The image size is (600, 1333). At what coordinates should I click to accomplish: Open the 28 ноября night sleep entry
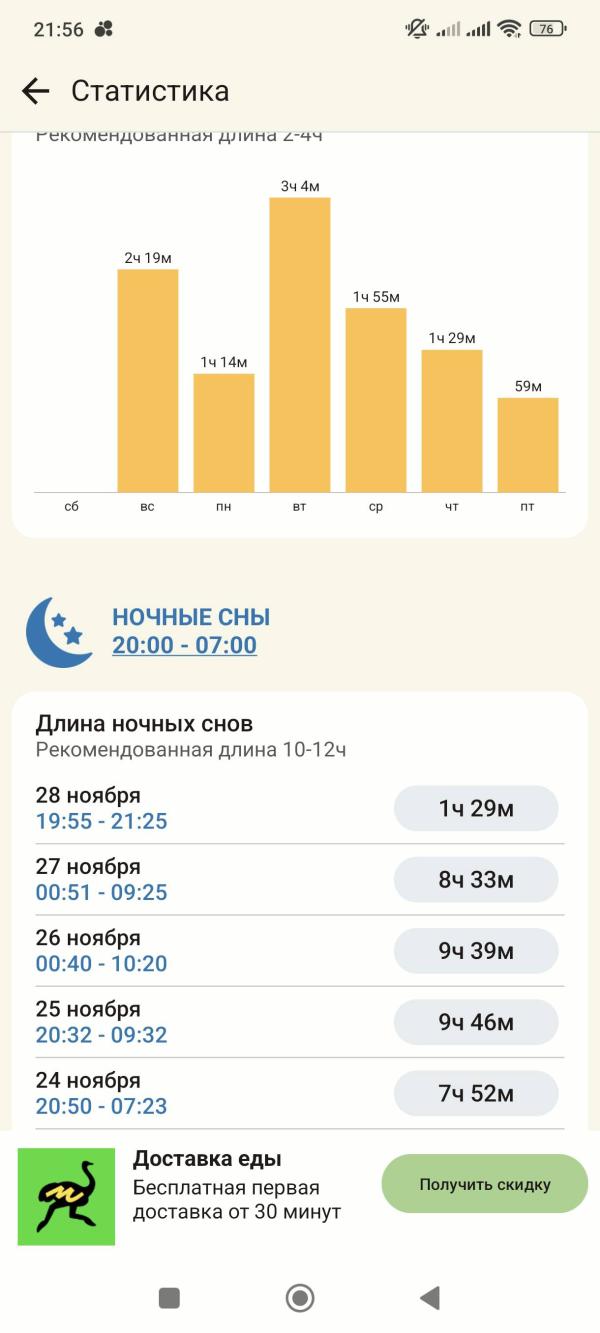tap(299, 808)
